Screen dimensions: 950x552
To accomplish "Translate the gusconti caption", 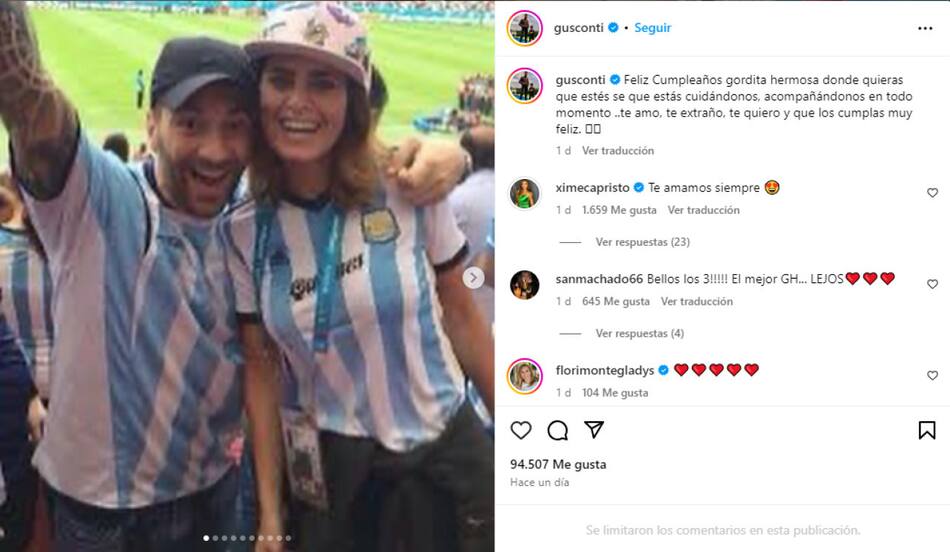I will [617, 151].
